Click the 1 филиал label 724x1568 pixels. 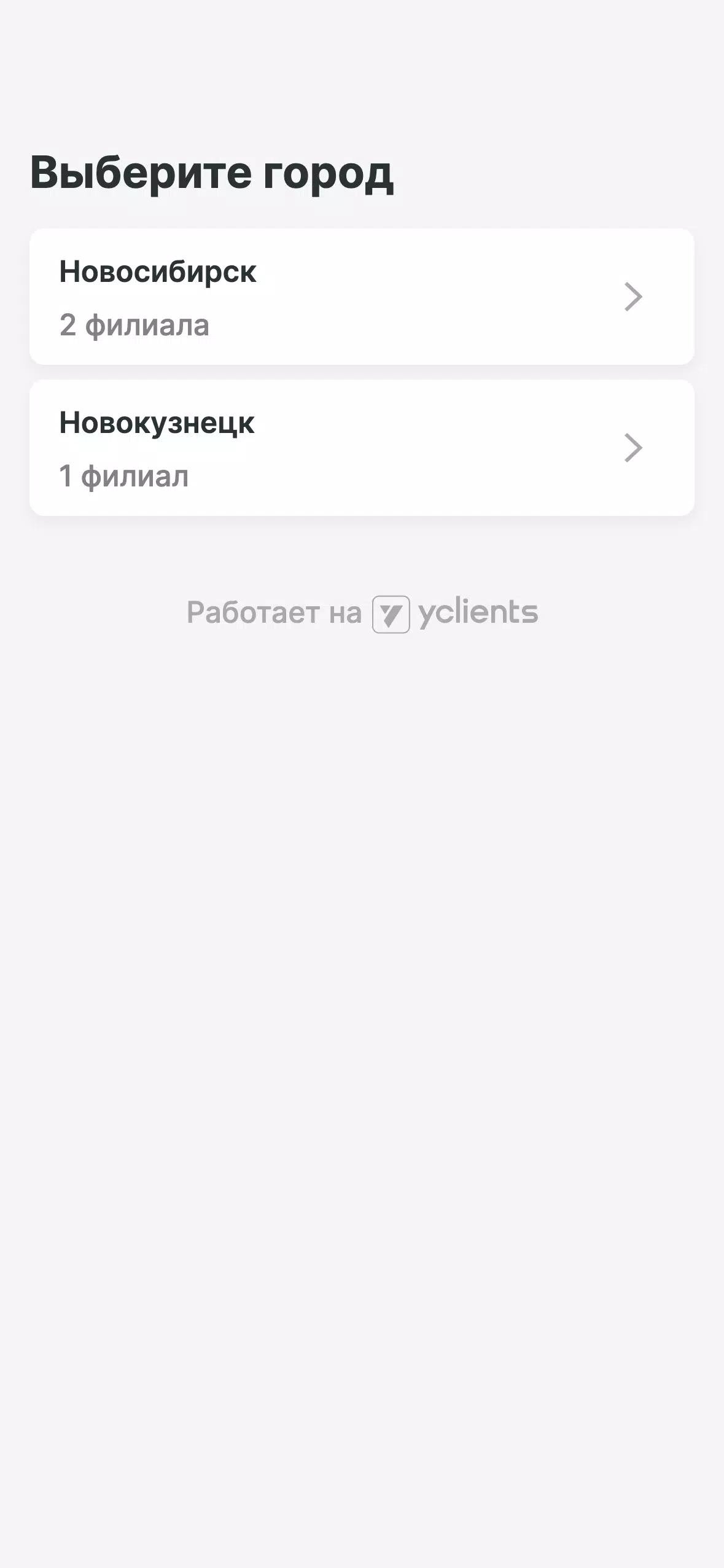(x=123, y=475)
